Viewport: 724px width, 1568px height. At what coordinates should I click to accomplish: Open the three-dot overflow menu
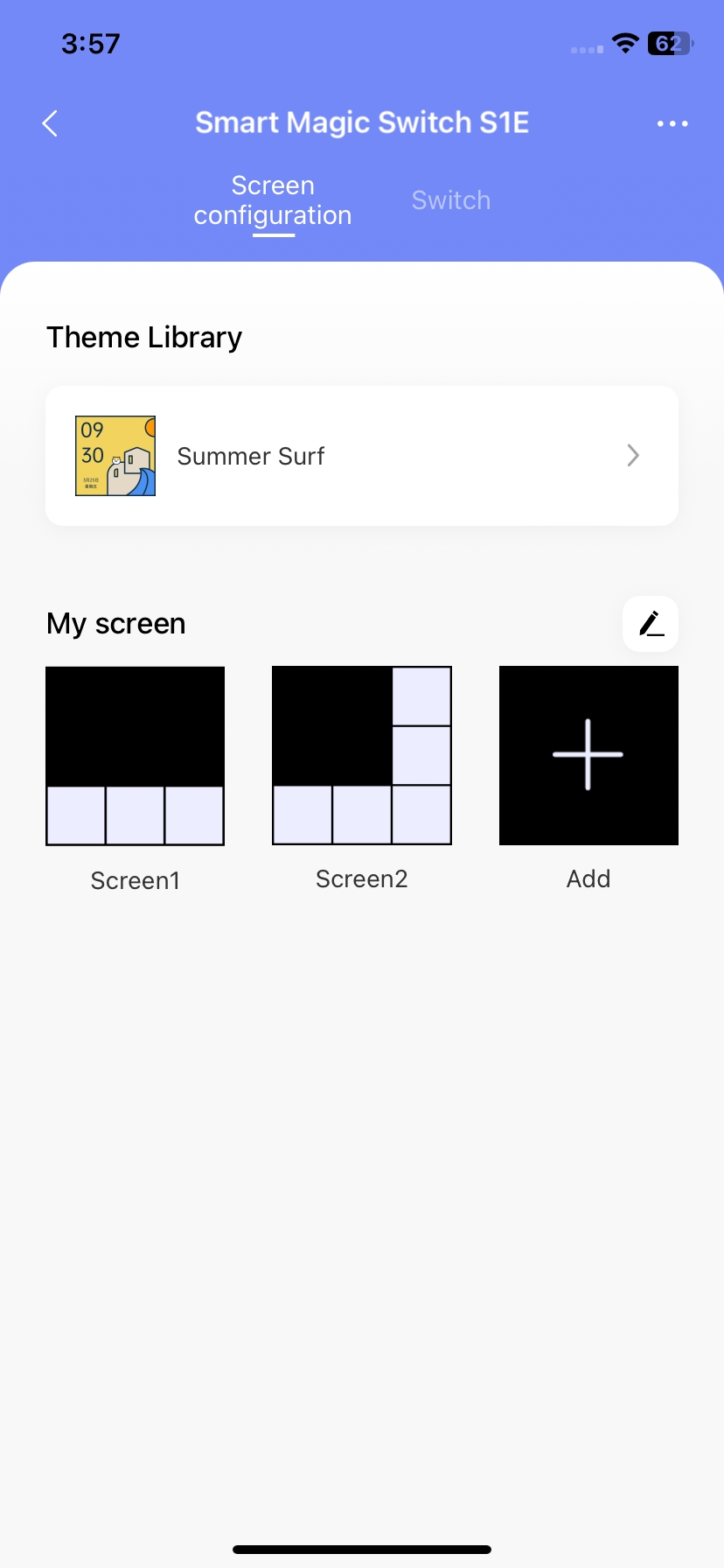(672, 123)
